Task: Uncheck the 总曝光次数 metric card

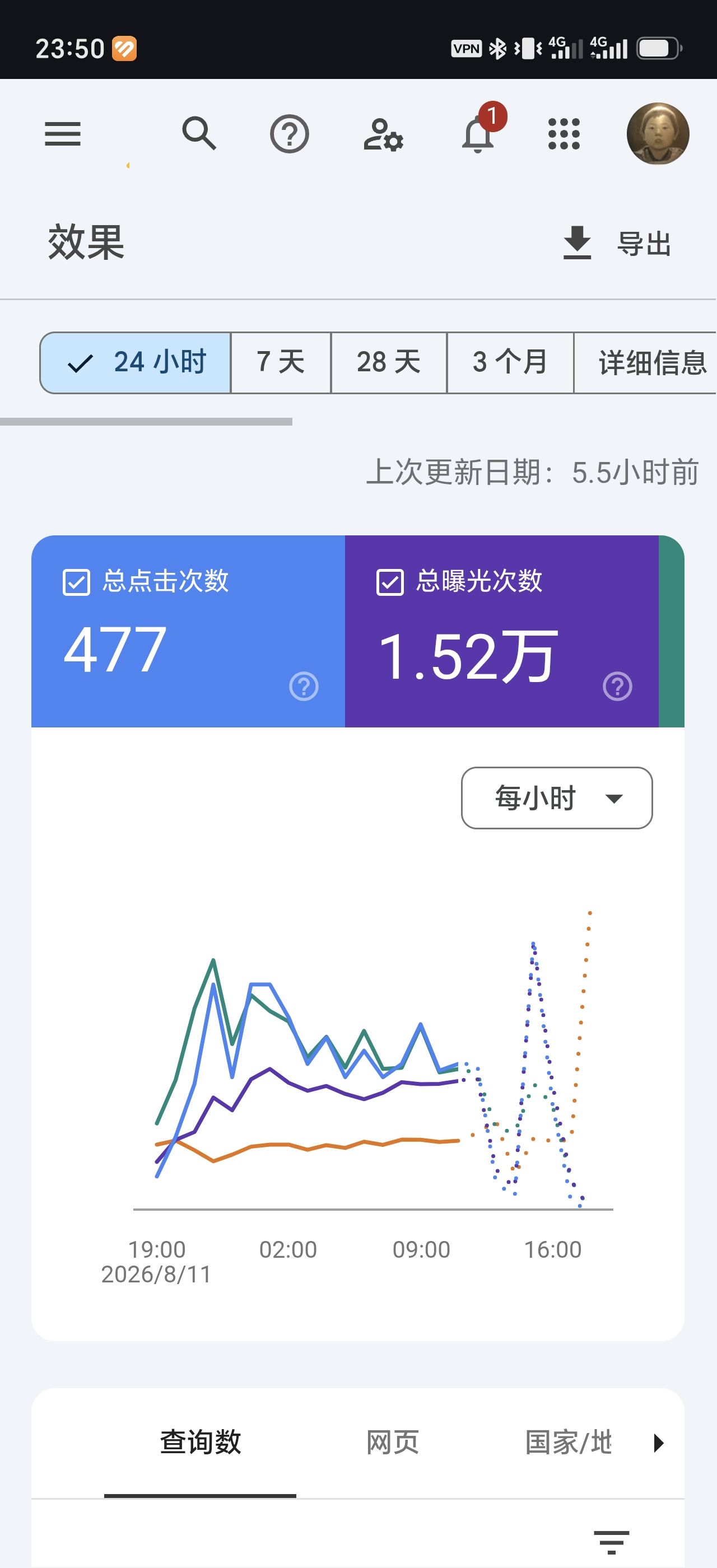Action: pos(501,631)
